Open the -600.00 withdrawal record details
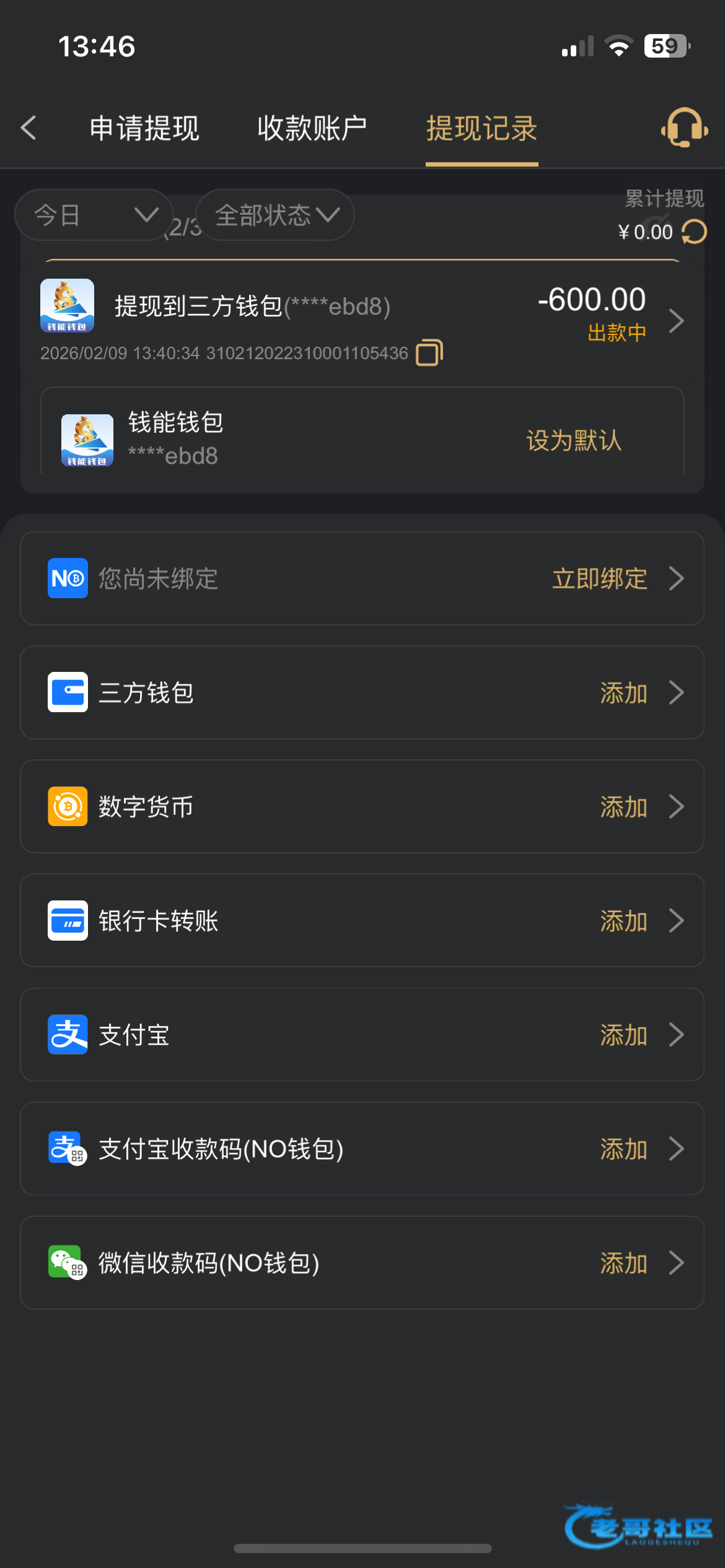 click(675, 321)
